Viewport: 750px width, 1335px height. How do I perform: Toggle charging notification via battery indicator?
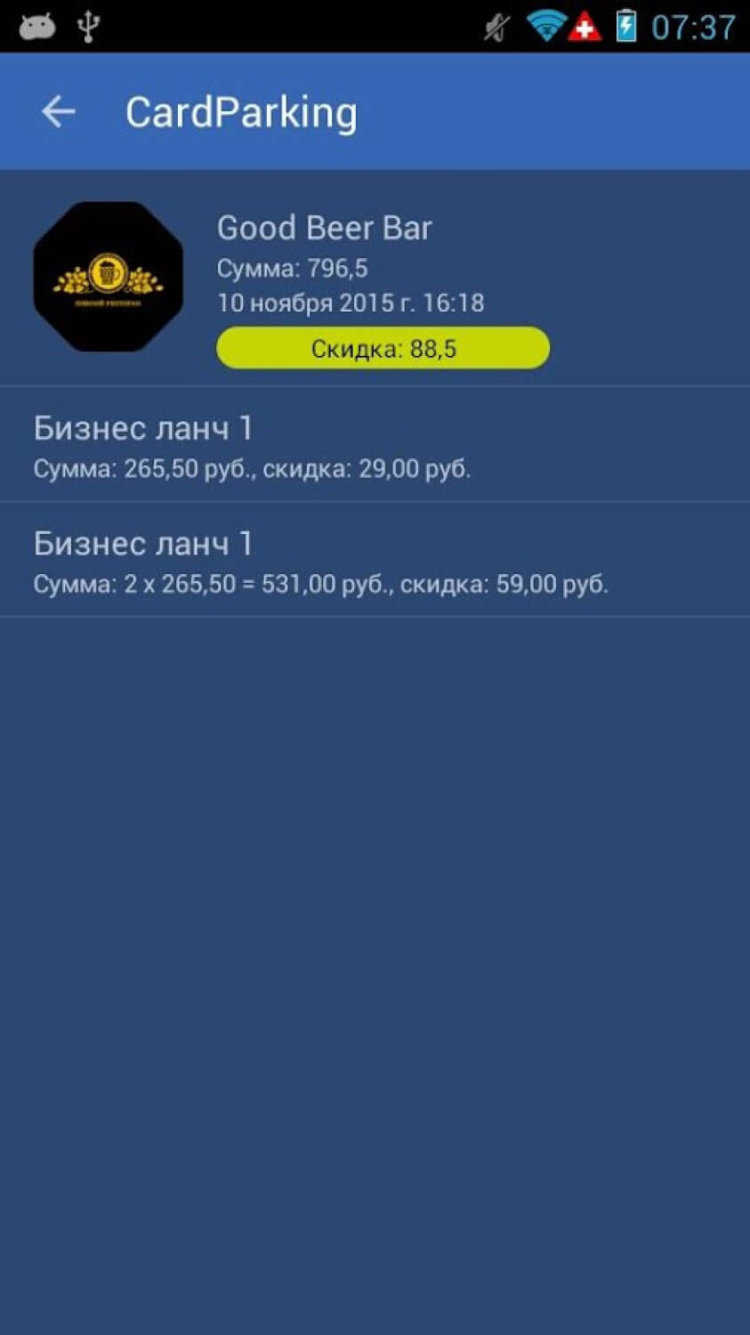click(629, 25)
